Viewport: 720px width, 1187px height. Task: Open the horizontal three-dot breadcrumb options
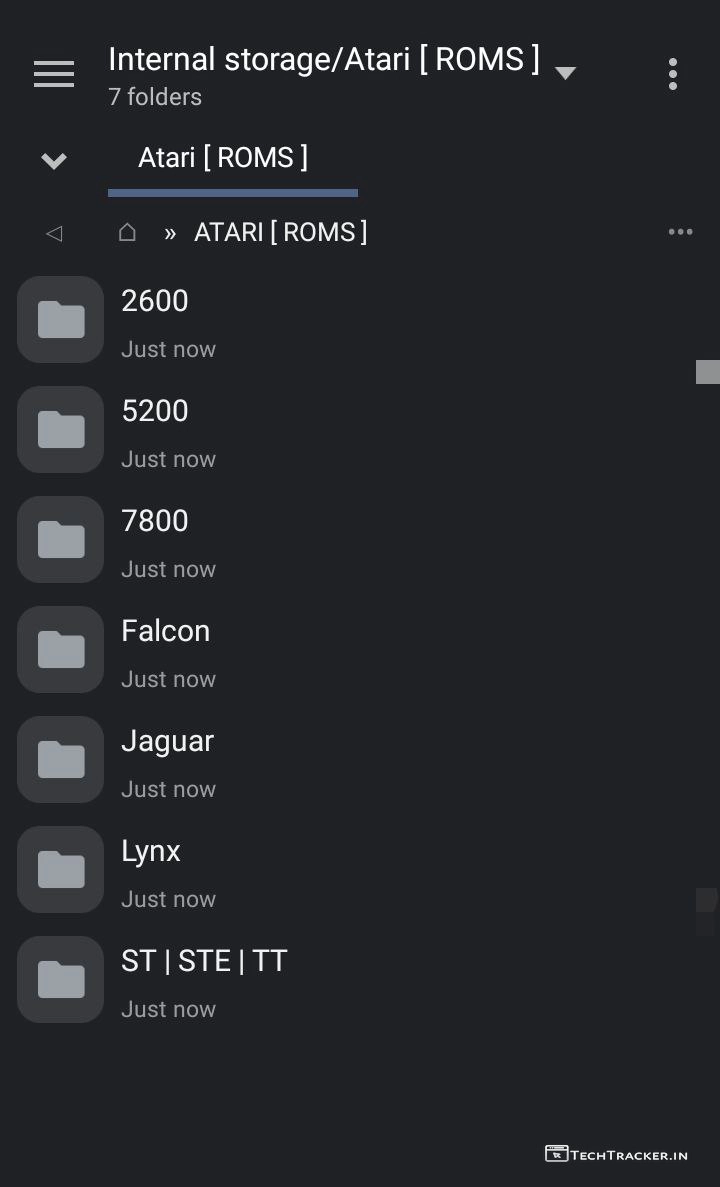point(680,232)
